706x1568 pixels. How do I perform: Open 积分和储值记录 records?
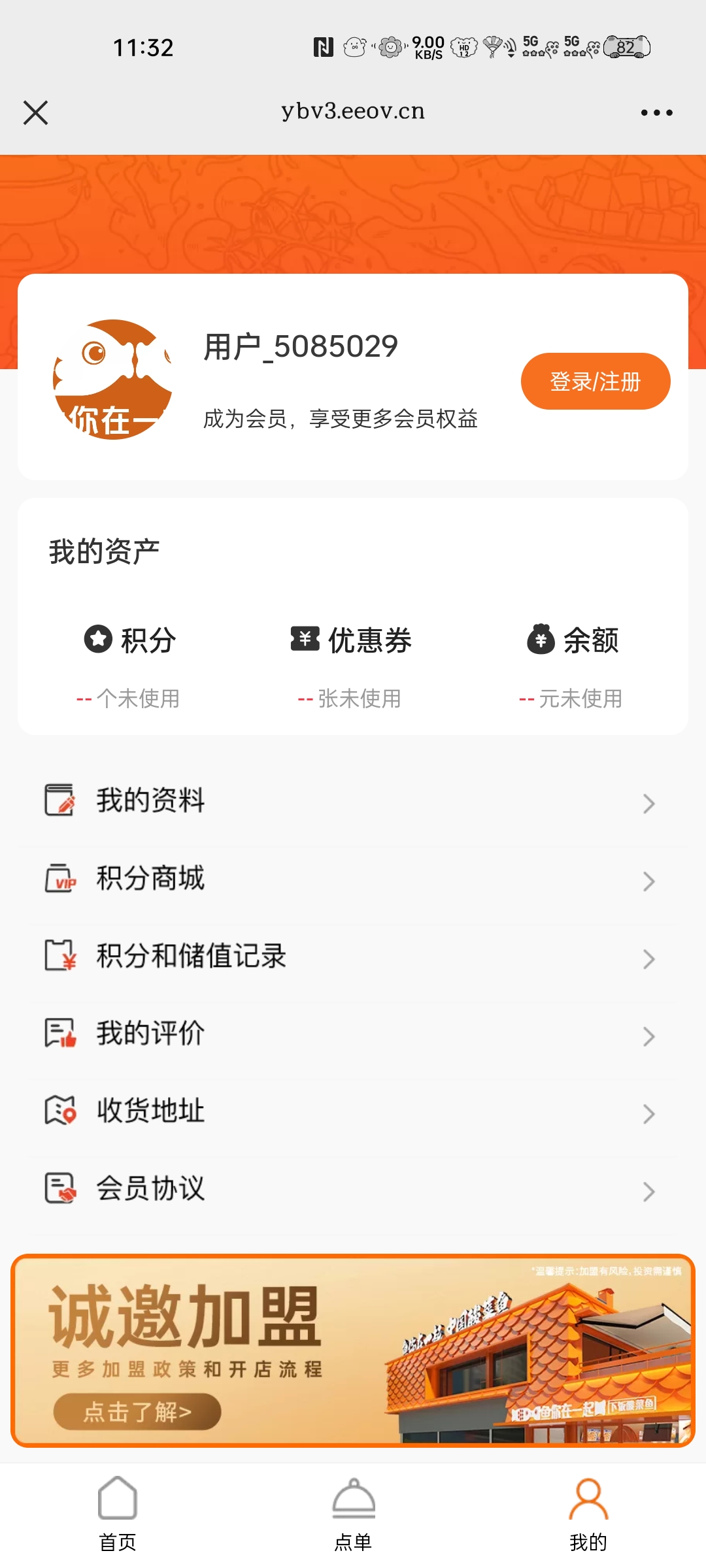(x=352, y=956)
